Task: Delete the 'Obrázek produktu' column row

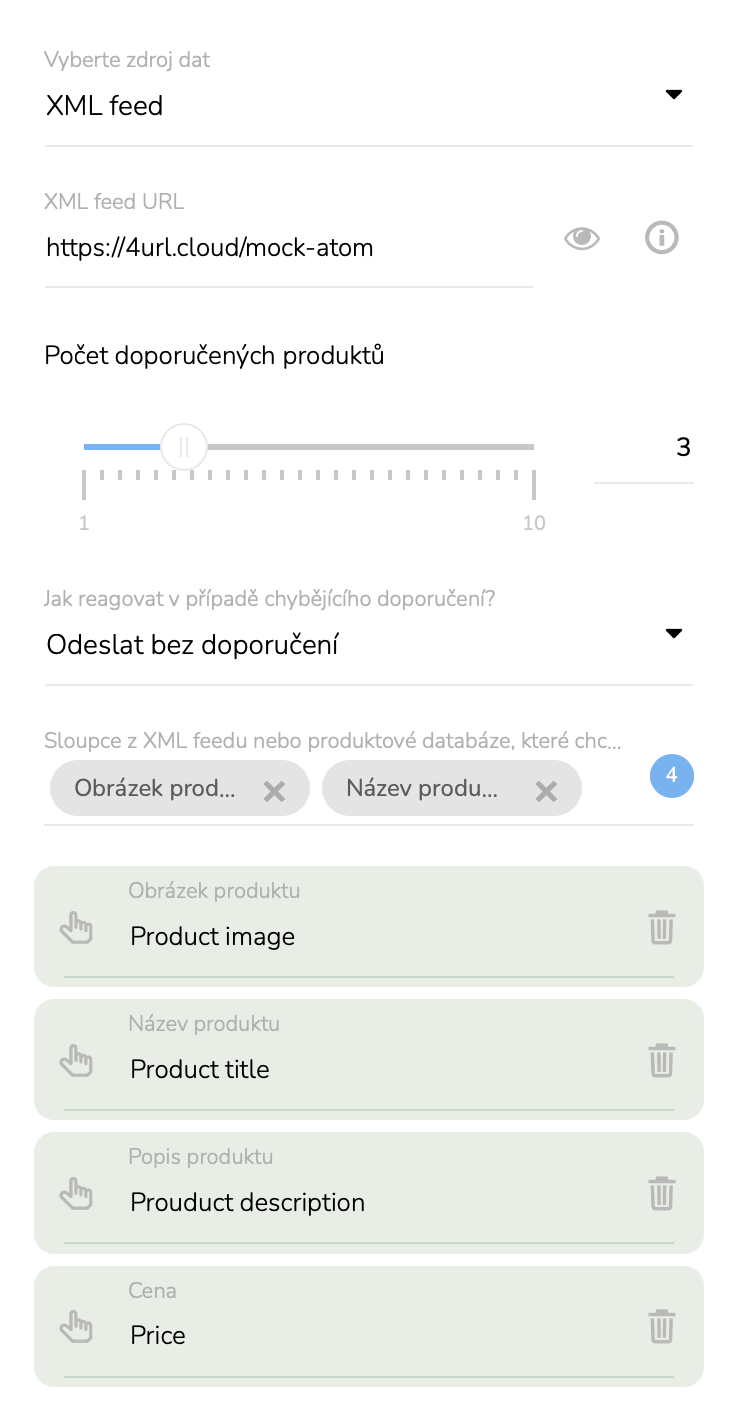Action: pyautogui.click(x=661, y=927)
